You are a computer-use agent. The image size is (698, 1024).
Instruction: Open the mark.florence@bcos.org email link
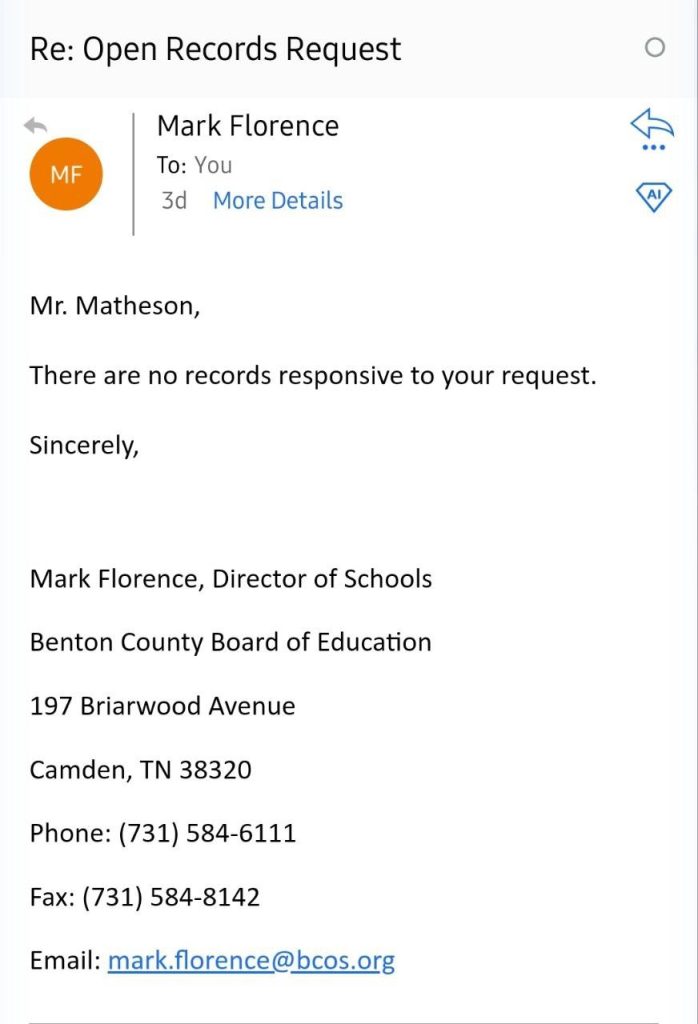pos(251,961)
